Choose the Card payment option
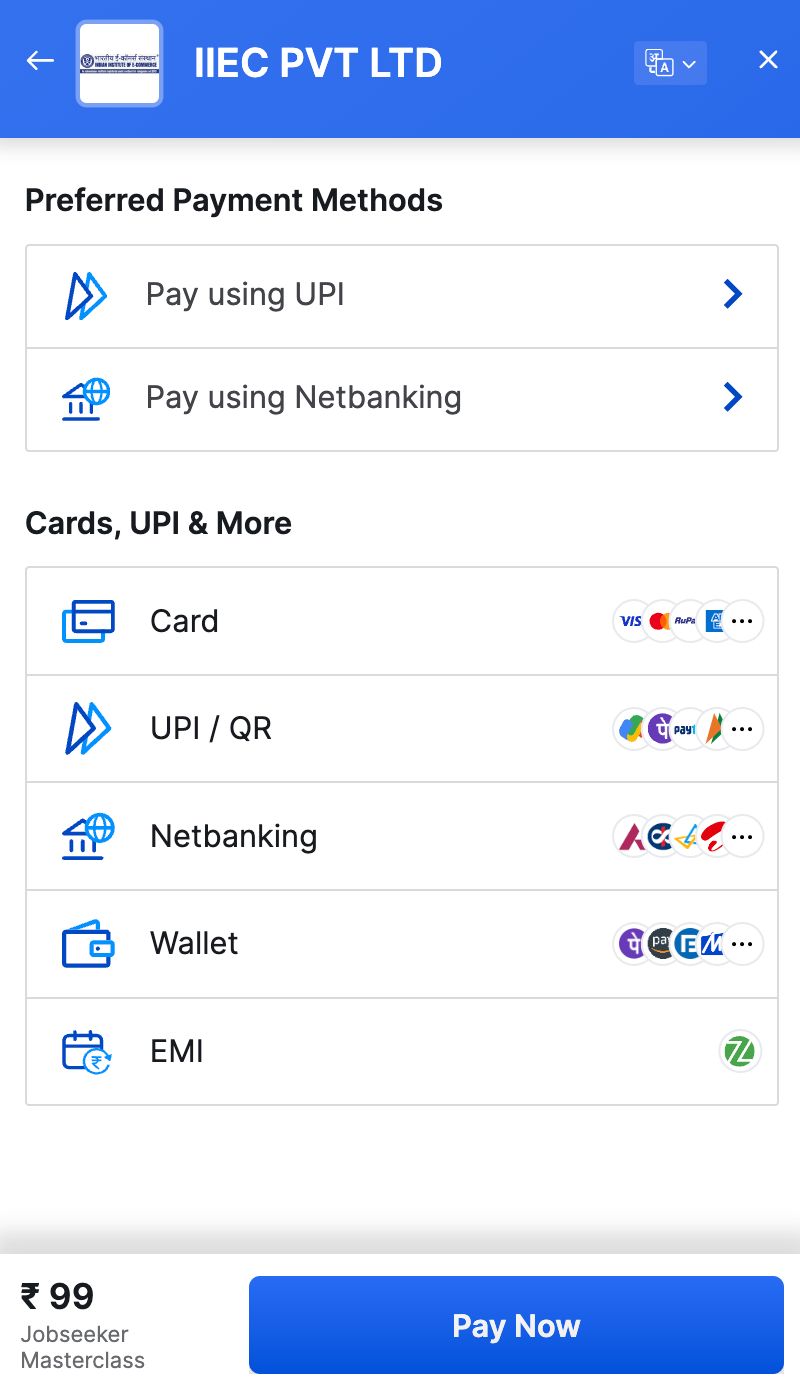Viewport: 800px width, 1390px height. (x=402, y=621)
